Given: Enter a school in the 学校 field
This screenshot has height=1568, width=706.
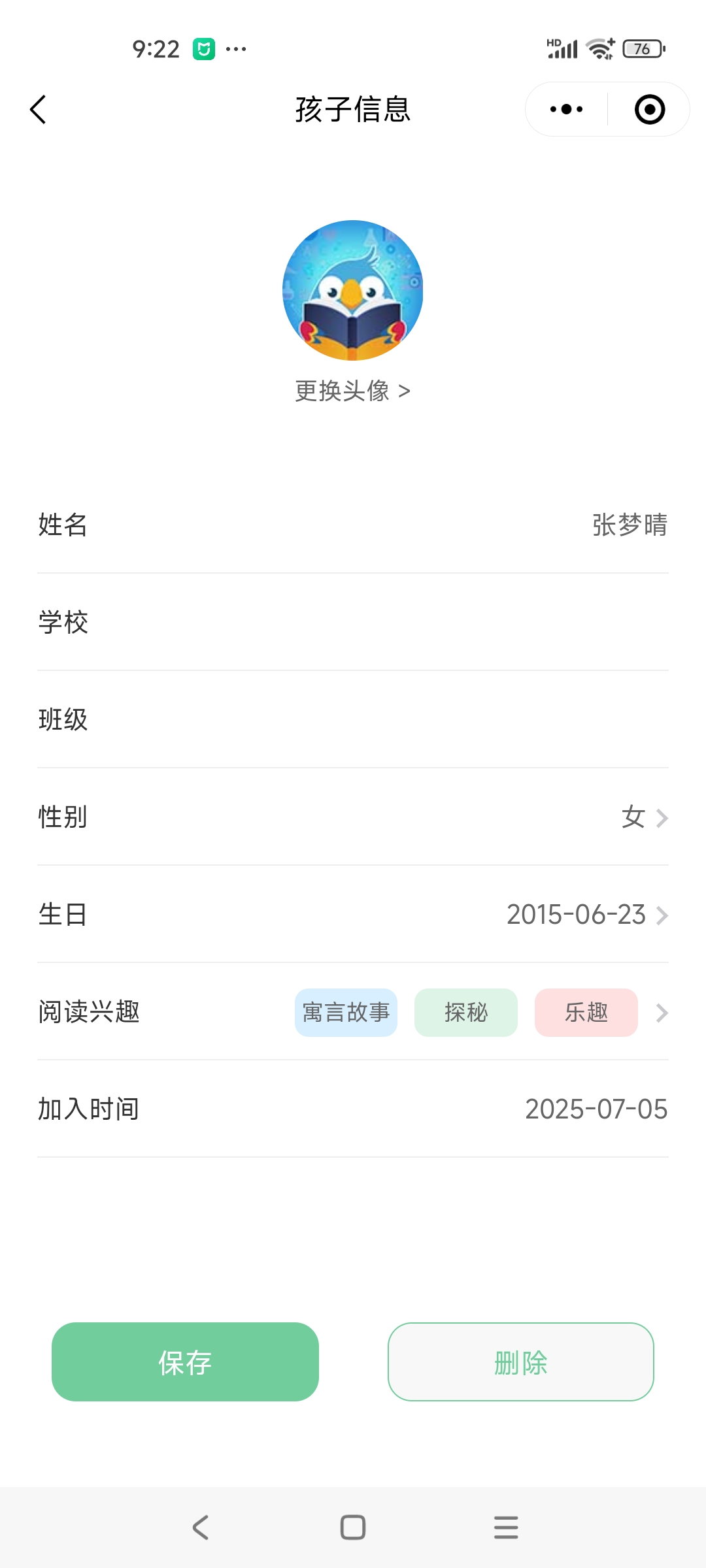Looking at the screenshot, I should click(353, 622).
